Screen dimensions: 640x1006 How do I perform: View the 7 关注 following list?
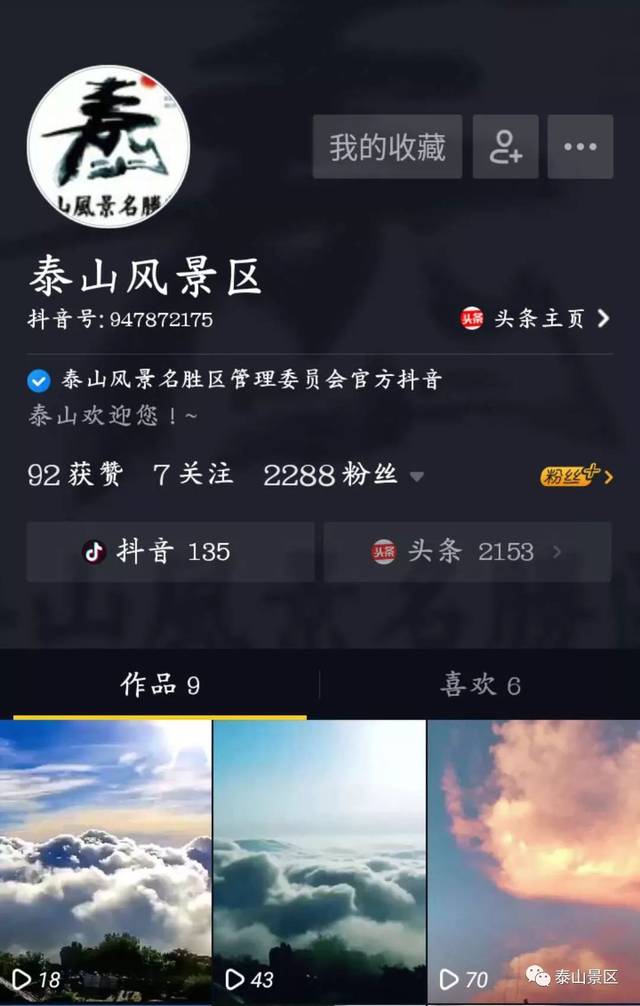[193, 475]
